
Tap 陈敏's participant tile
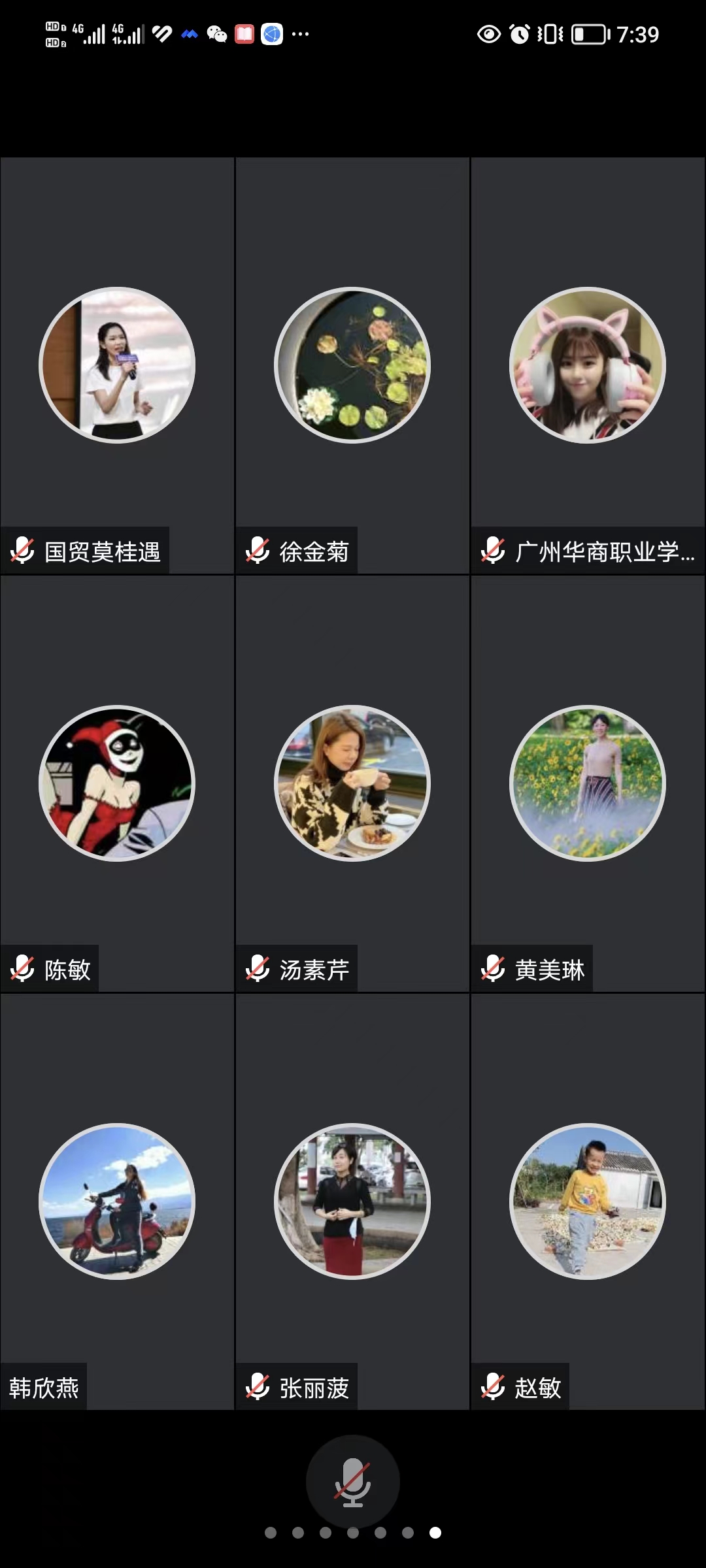click(117, 783)
